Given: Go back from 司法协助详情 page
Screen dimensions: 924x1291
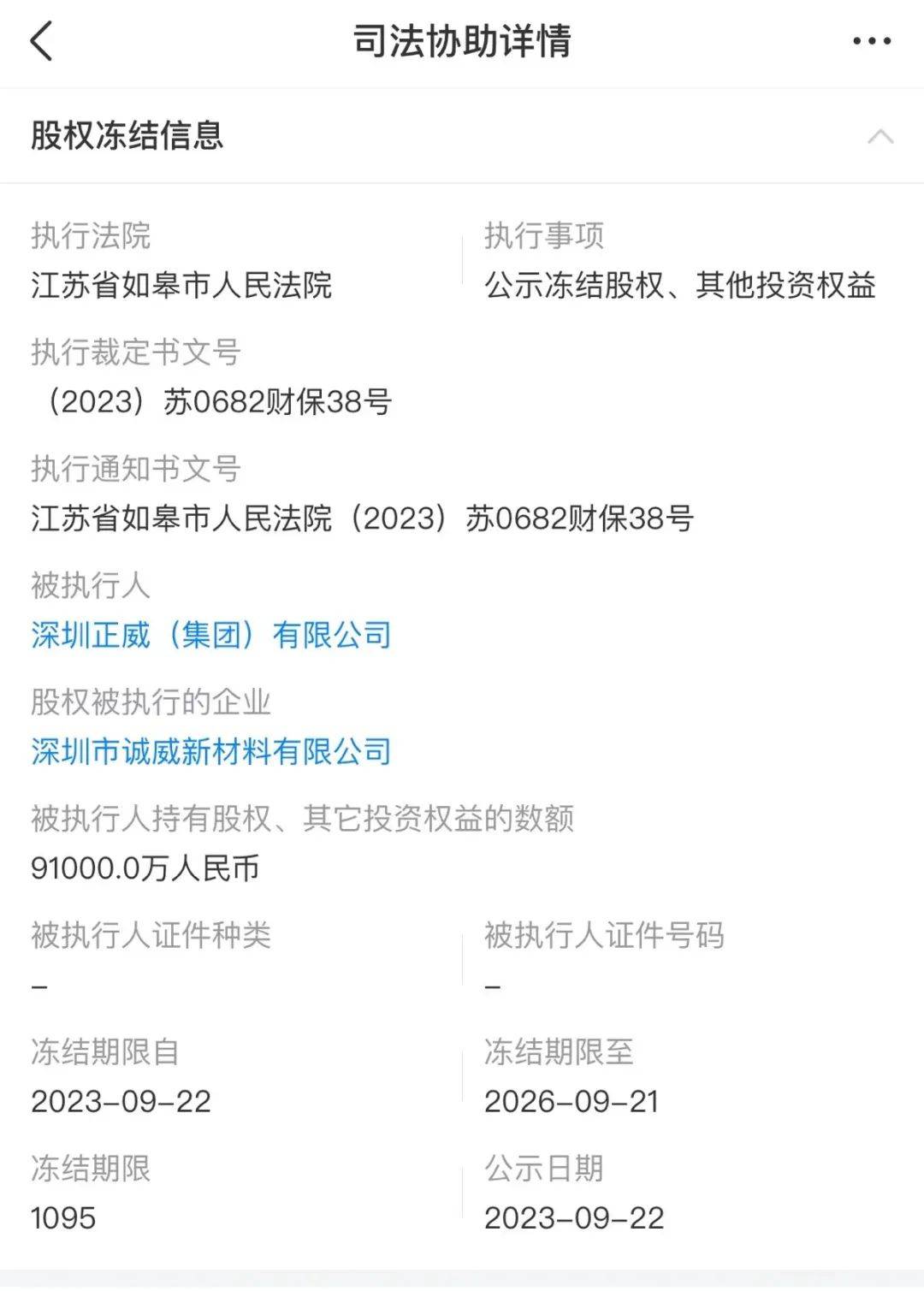Looking at the screenshot, I should 41,41.
